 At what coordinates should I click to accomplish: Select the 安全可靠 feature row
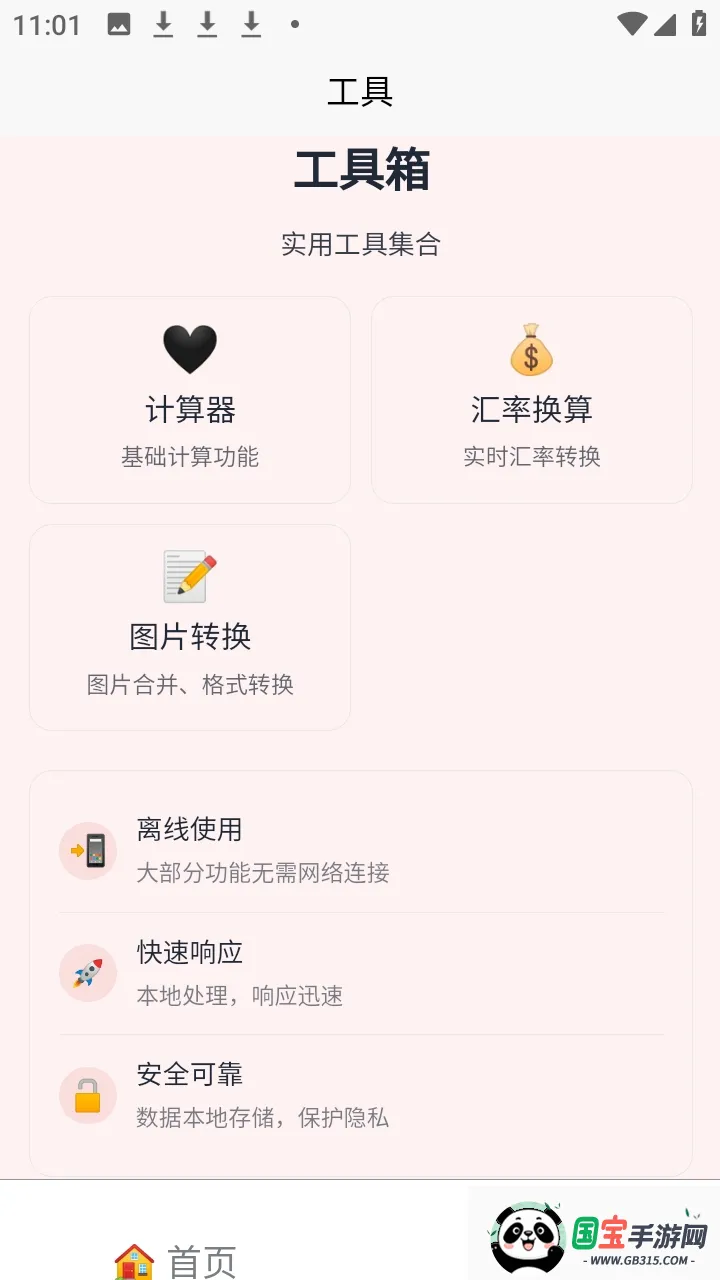coord(360,1094)
